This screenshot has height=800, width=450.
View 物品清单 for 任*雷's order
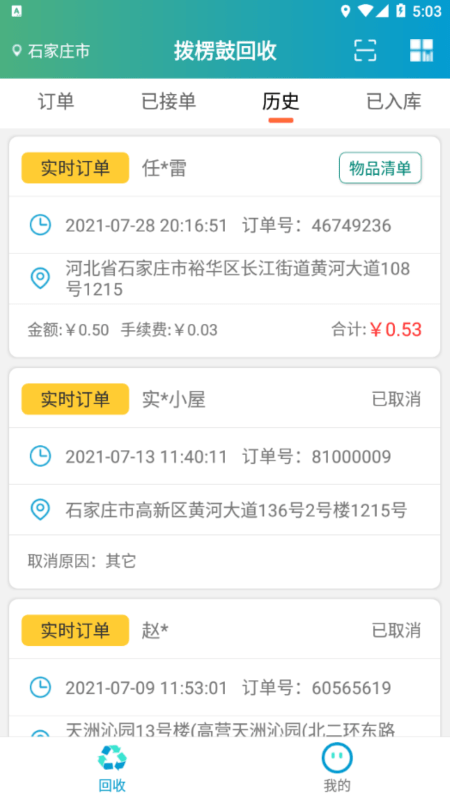click(380, 168)
